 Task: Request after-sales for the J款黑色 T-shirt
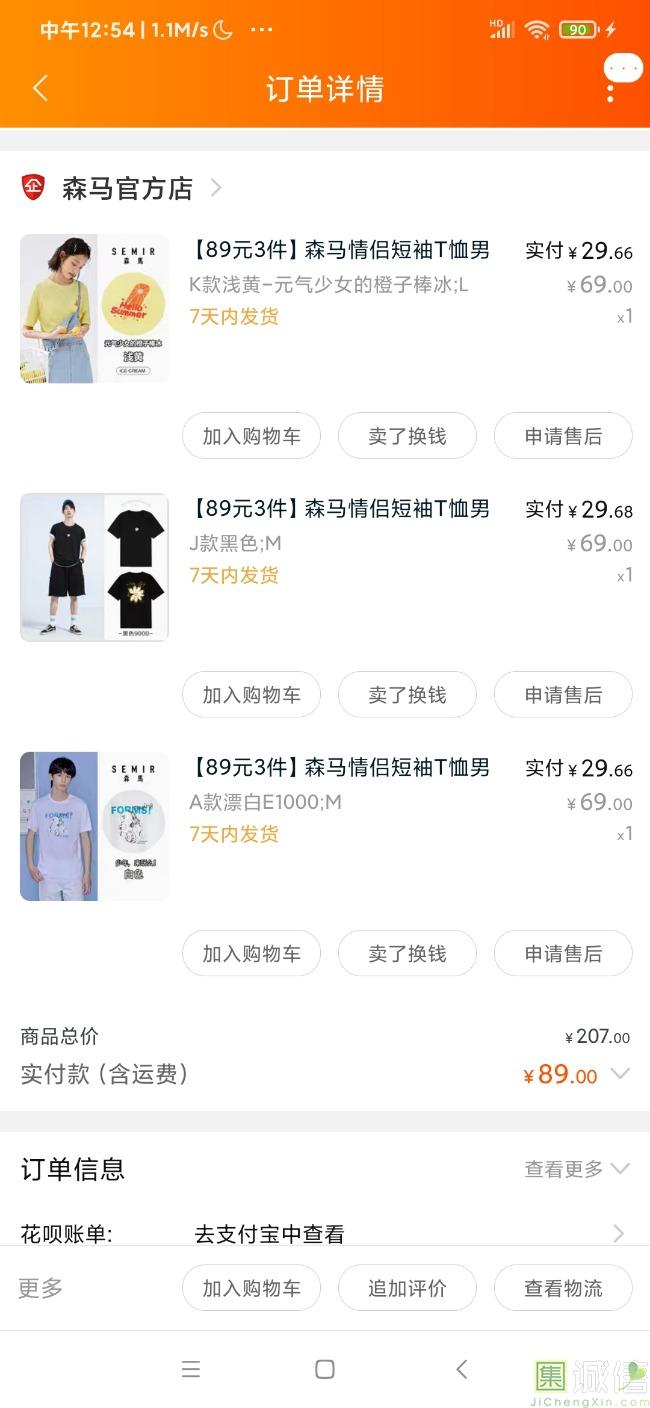coord(563,695)
